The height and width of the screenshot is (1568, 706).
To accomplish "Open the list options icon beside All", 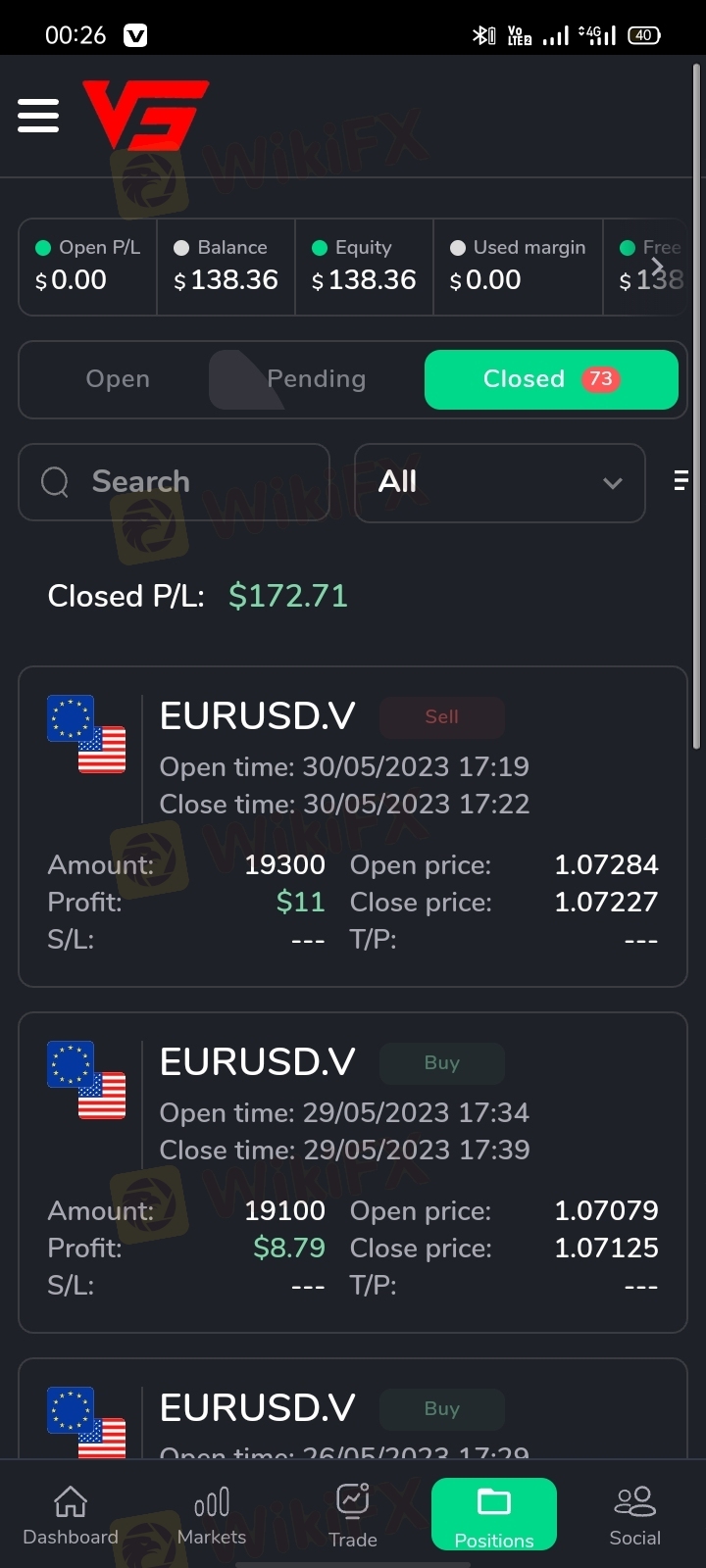I will pos(681,481).
